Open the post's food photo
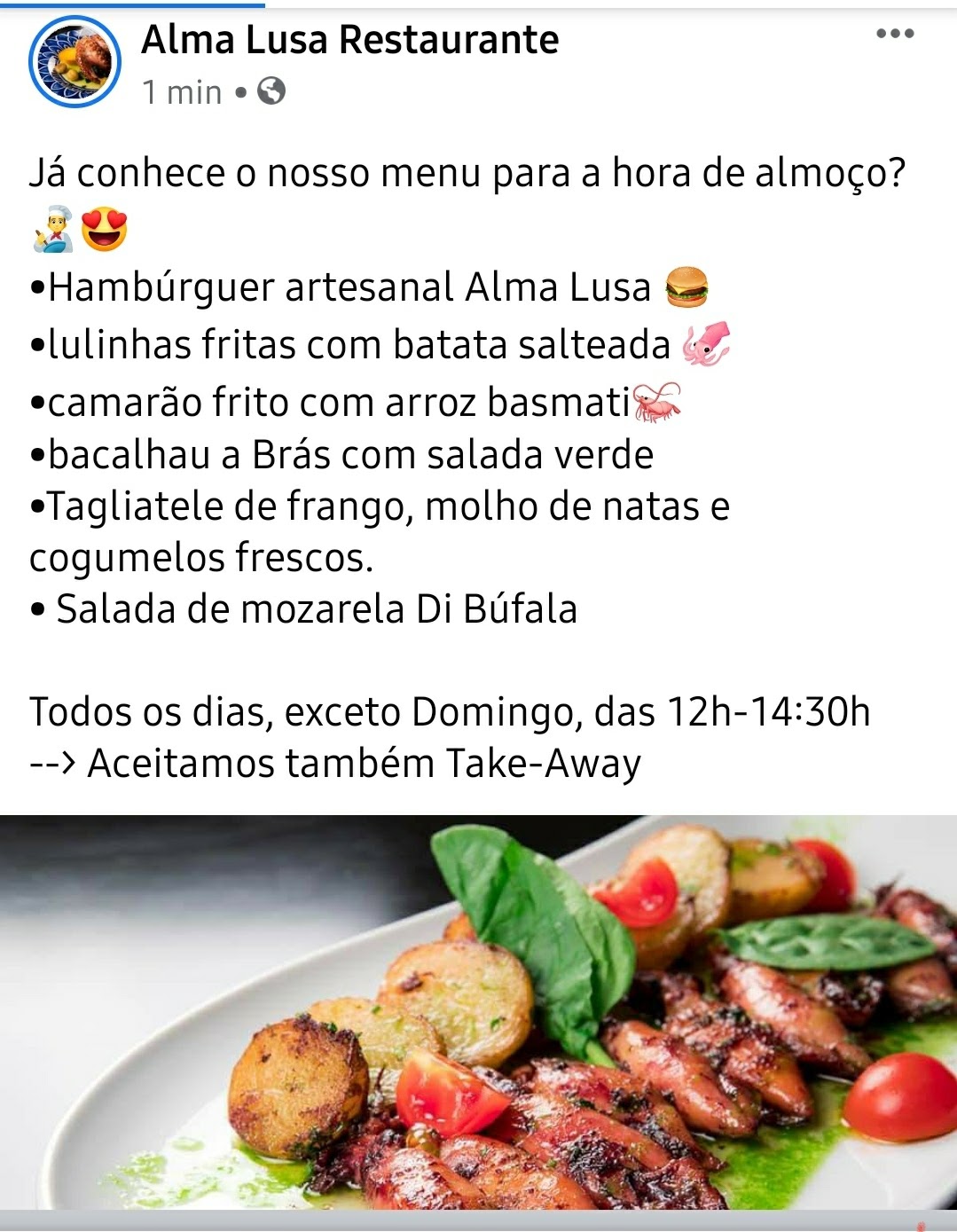The width and height of the screenshot is (957, 1232). click(479, 1011)
